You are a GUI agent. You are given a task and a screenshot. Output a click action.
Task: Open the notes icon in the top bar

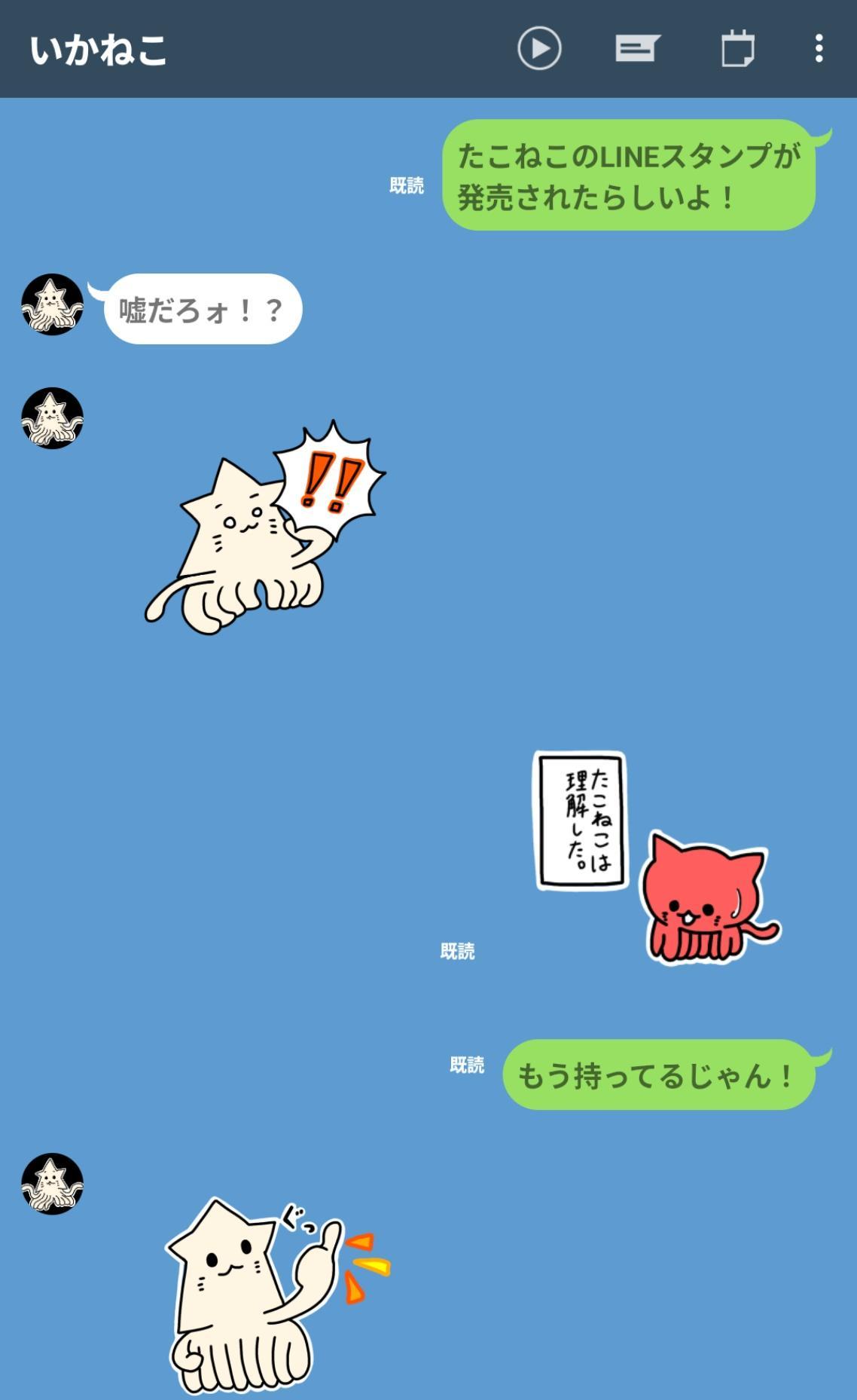[637, 49]
